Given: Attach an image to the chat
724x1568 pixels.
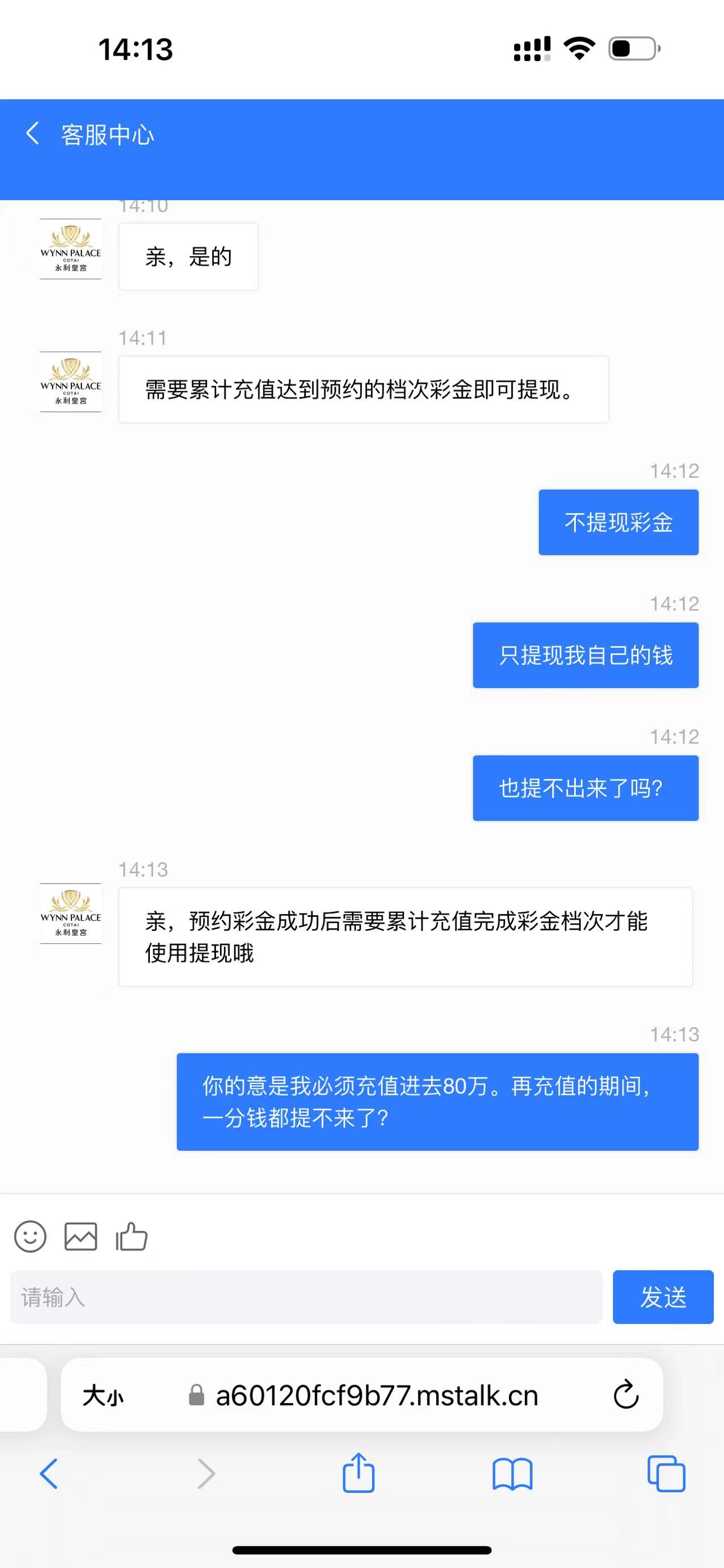Looking at the screenshot, I should tap(80, 1236).
